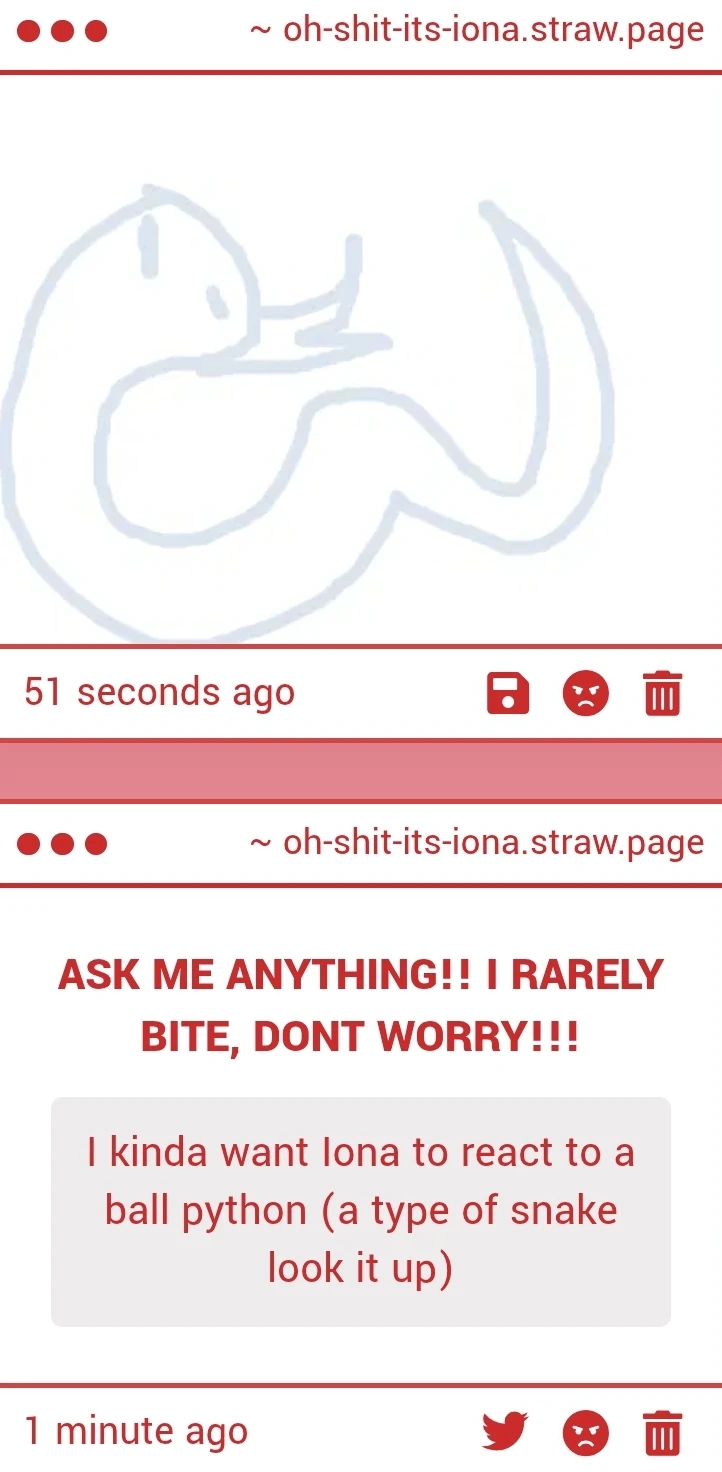Tap the angry face icon under the ball python question

585,1433
